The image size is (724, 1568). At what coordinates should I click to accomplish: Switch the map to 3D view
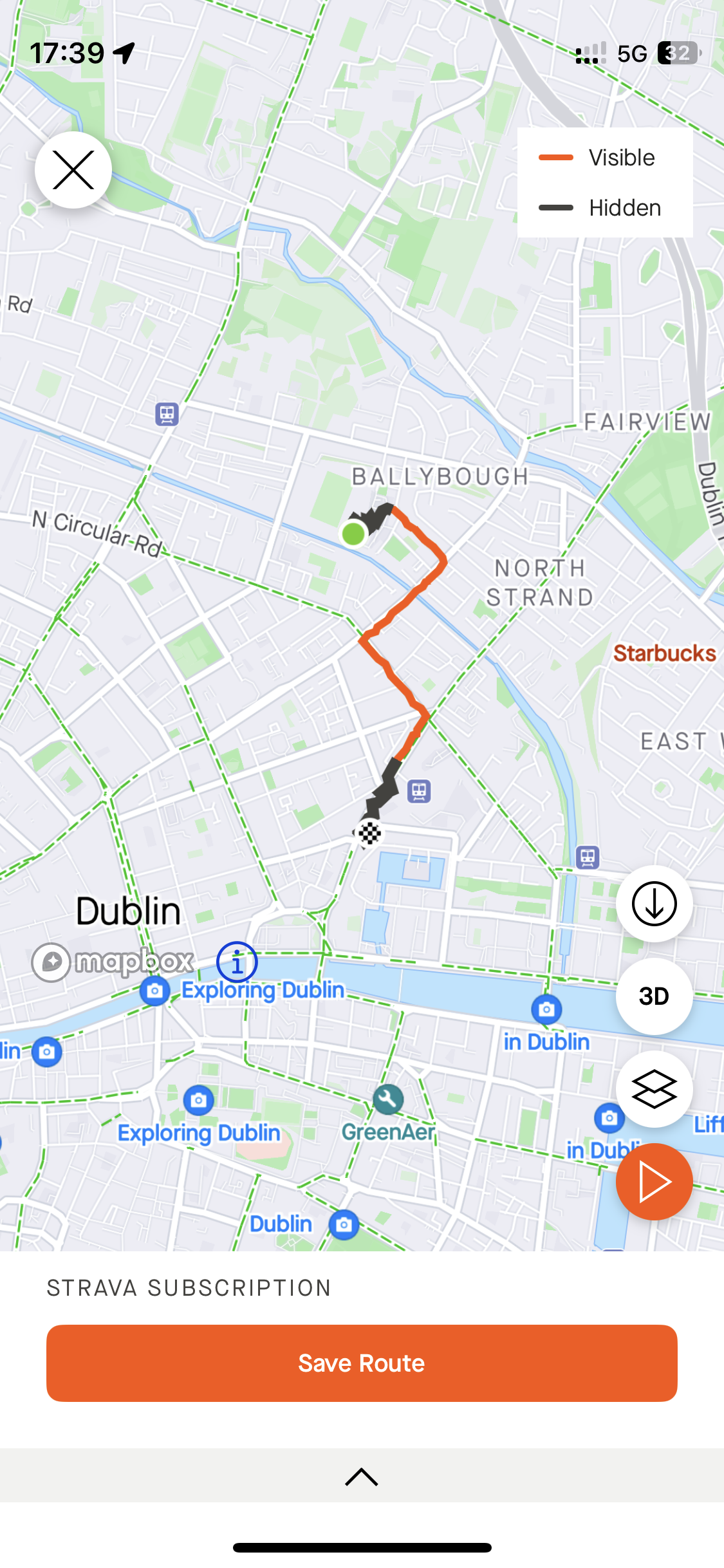pyautogui.click(x=654, y=996)
